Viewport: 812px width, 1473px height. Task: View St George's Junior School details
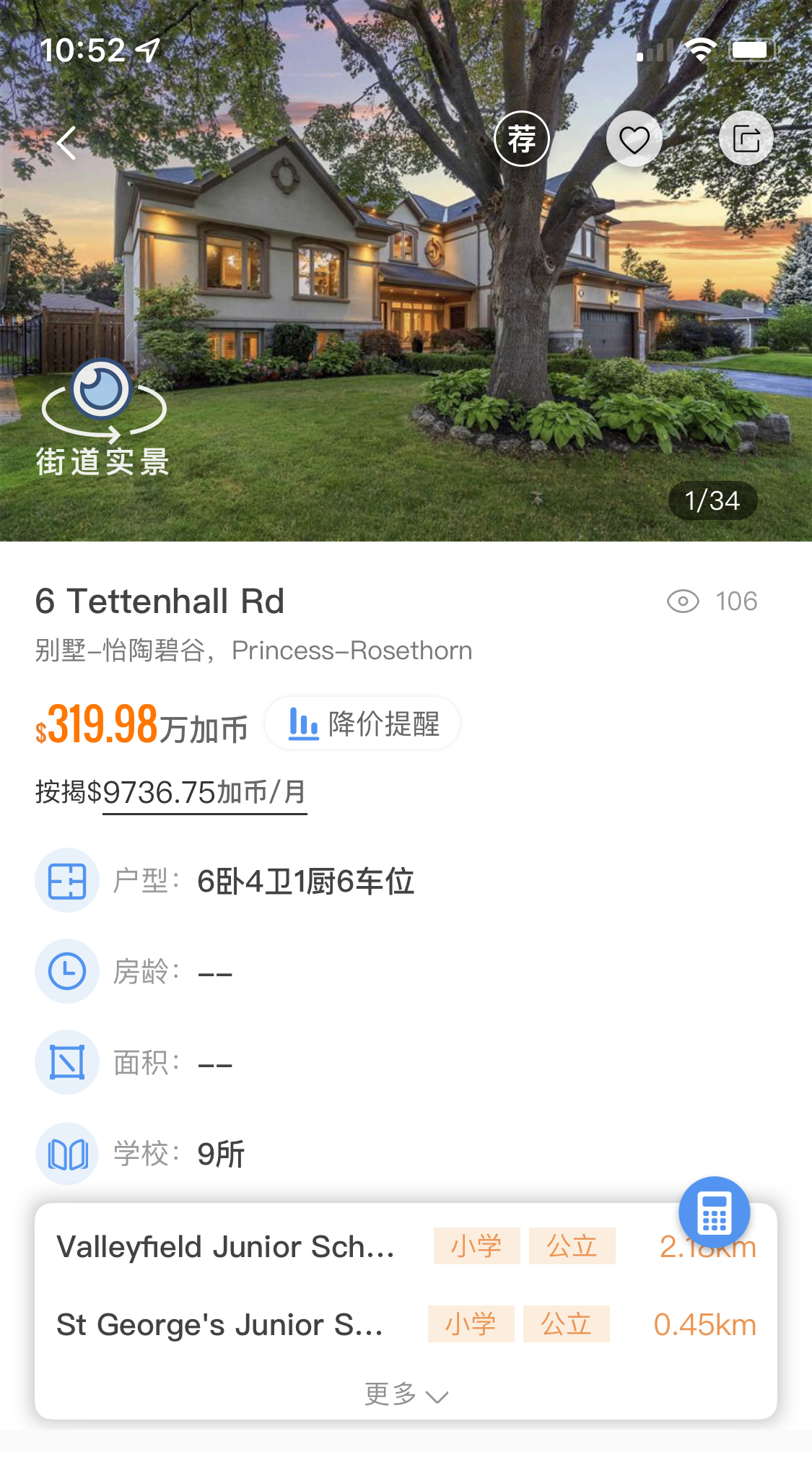[x=220, y=1325]
